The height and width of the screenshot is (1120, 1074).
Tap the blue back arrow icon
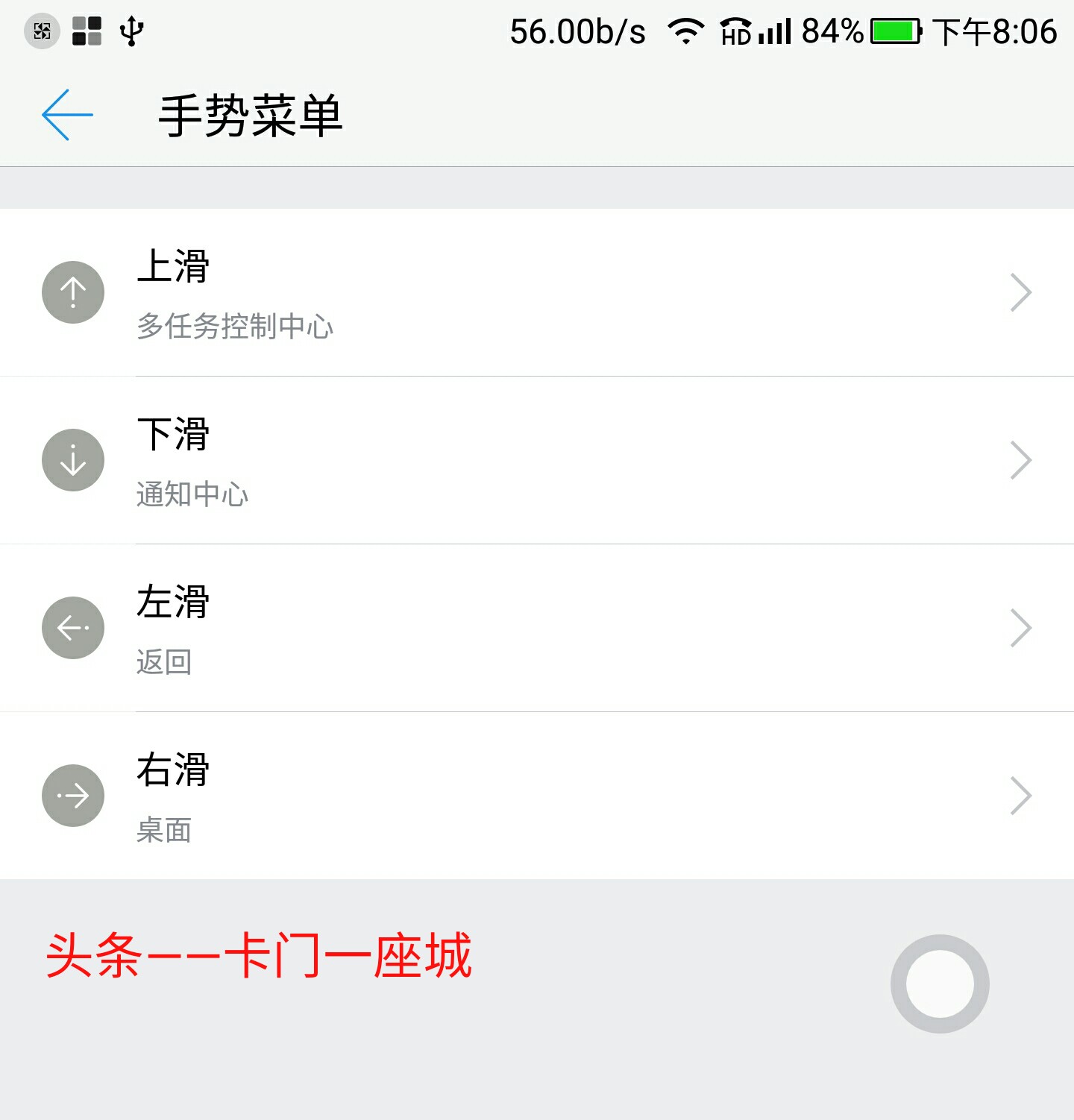tap(66, 113)
